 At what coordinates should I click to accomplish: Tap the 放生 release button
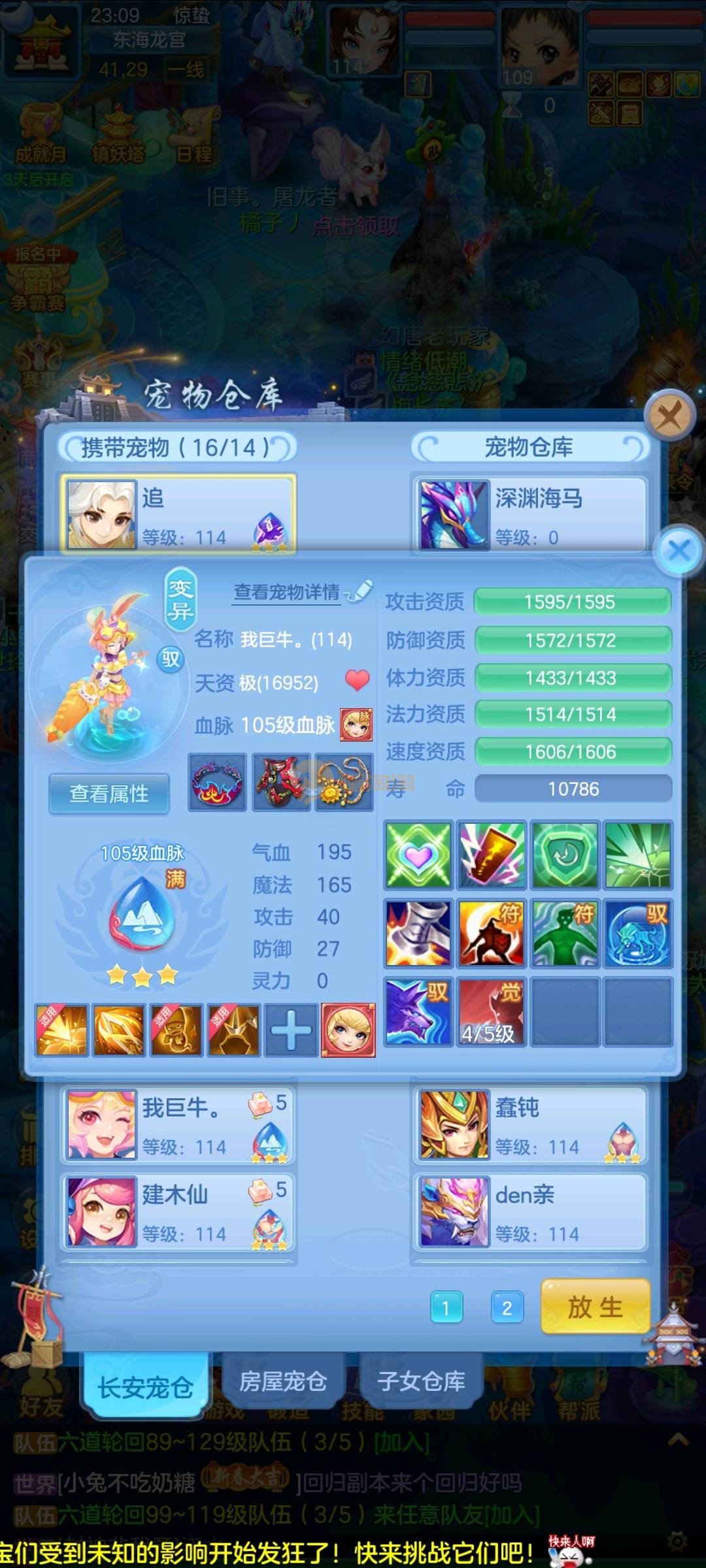(x=595, y=1307)
